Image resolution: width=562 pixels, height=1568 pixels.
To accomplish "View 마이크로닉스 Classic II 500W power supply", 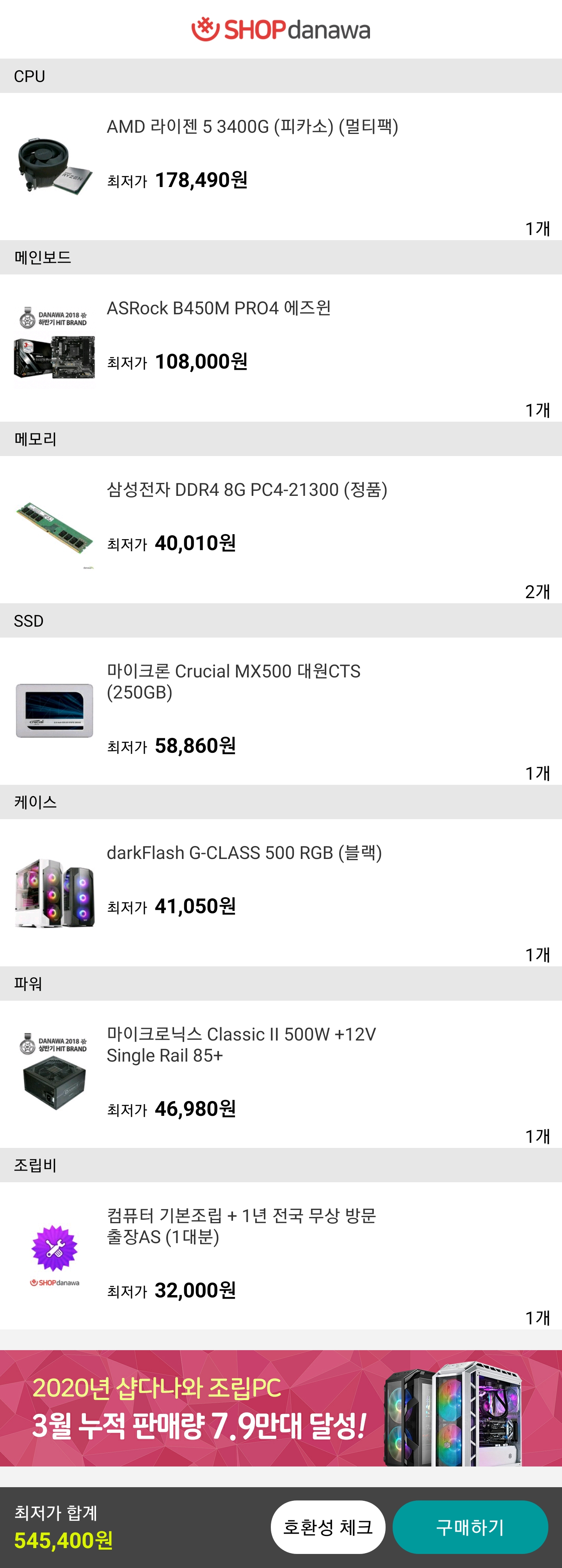I will 241,1044.
